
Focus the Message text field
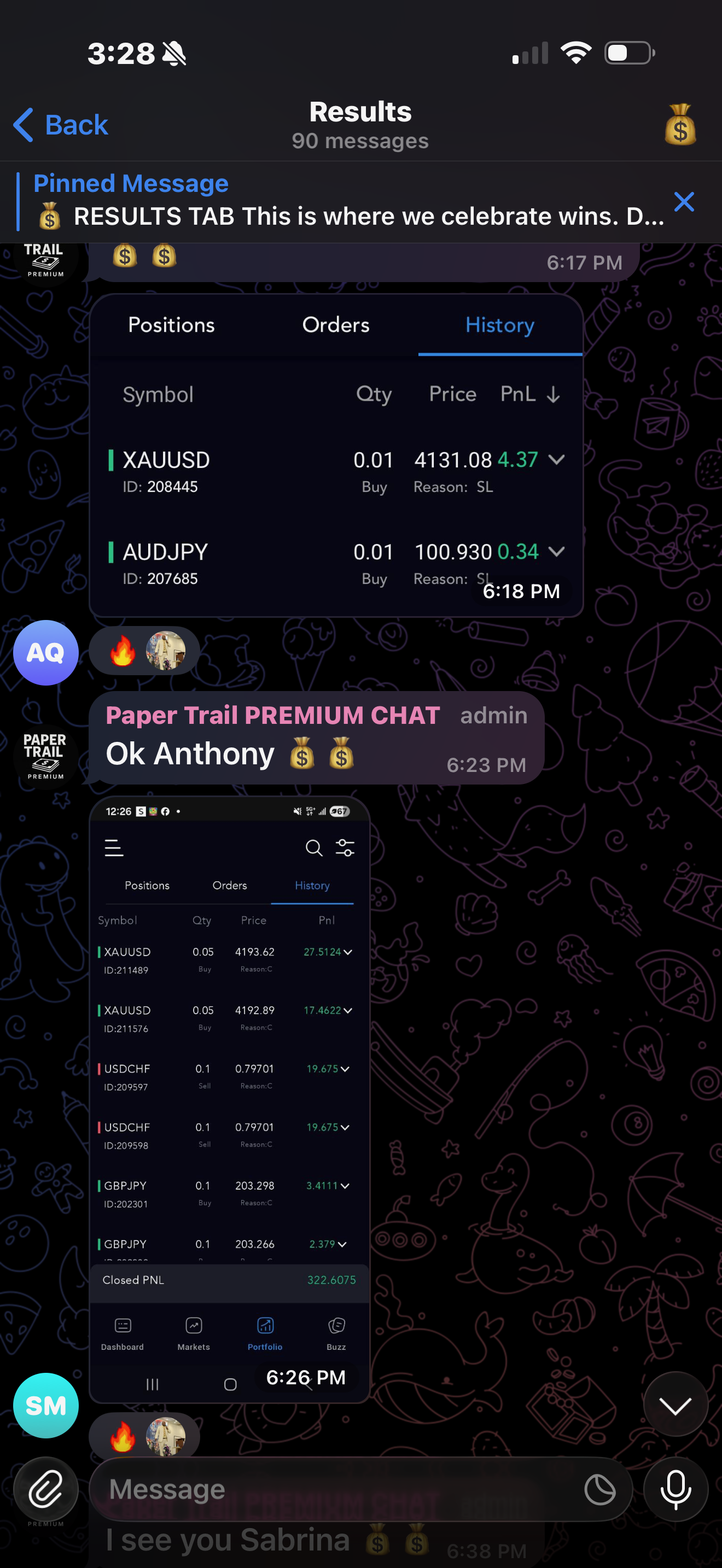[x=335, y=1490]
